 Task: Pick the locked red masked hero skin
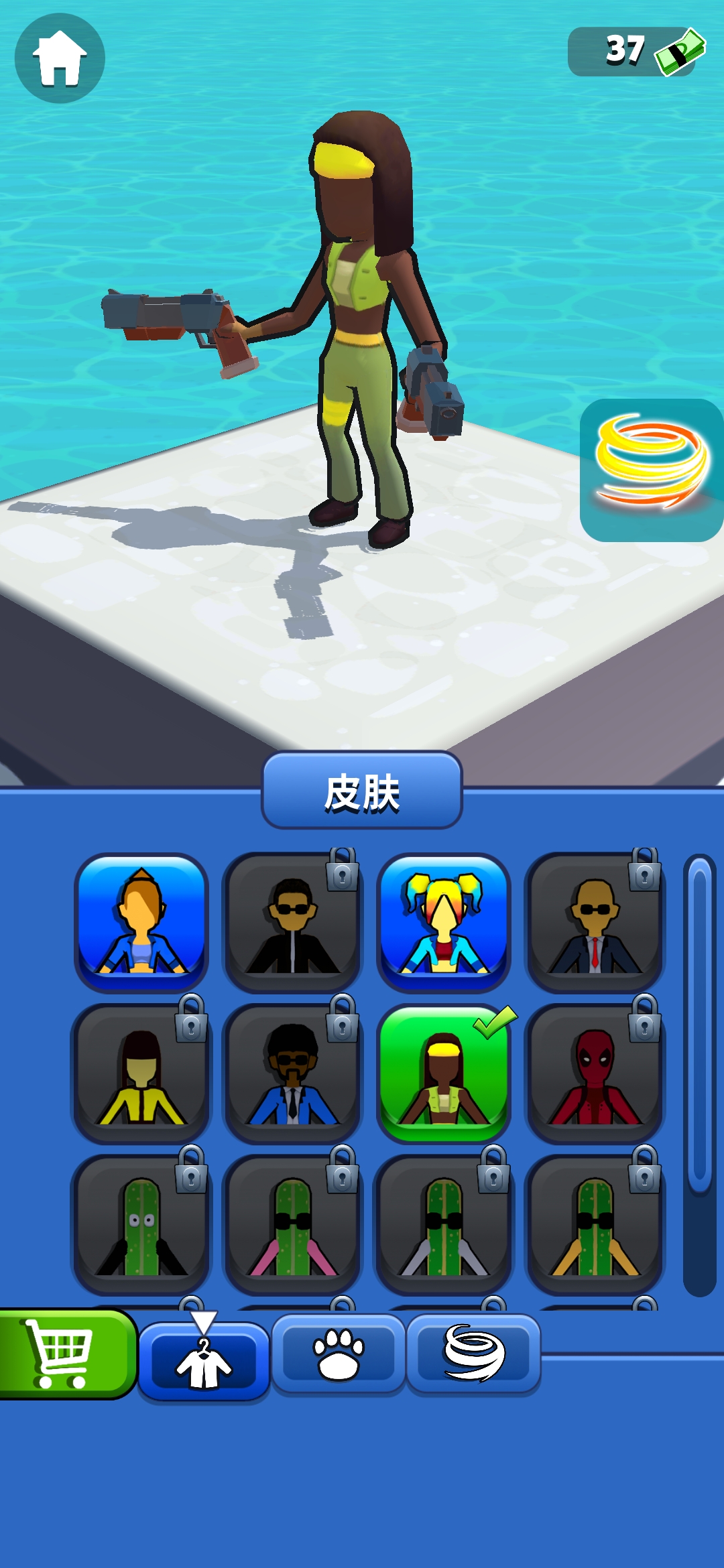pos(595,1073)
